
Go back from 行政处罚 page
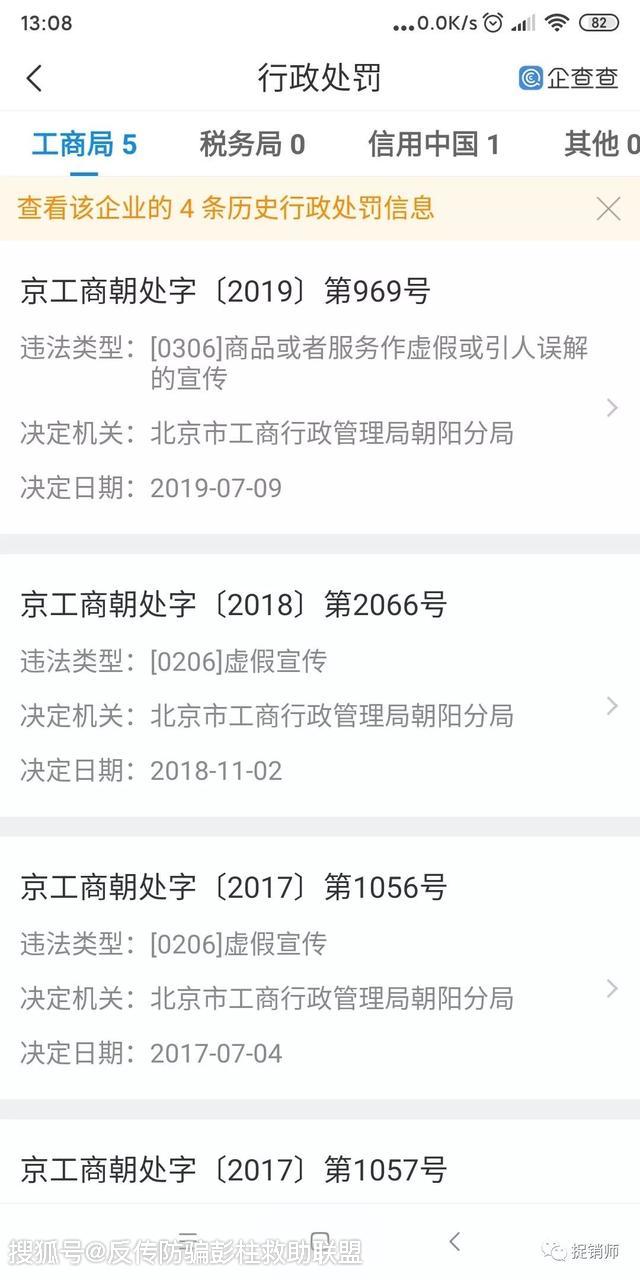[x=35, y=78]
